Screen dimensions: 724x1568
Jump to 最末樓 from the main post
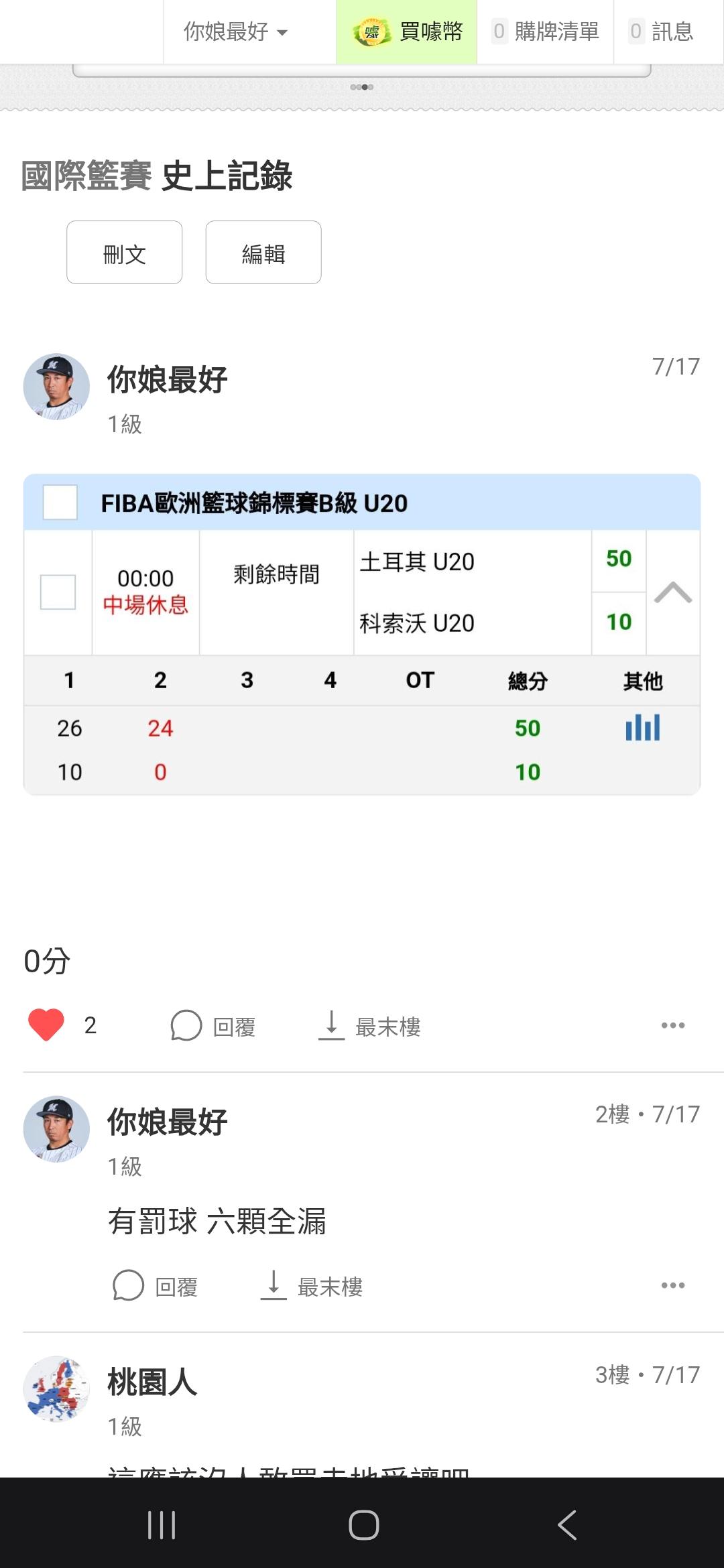[x=369, y=1026]
